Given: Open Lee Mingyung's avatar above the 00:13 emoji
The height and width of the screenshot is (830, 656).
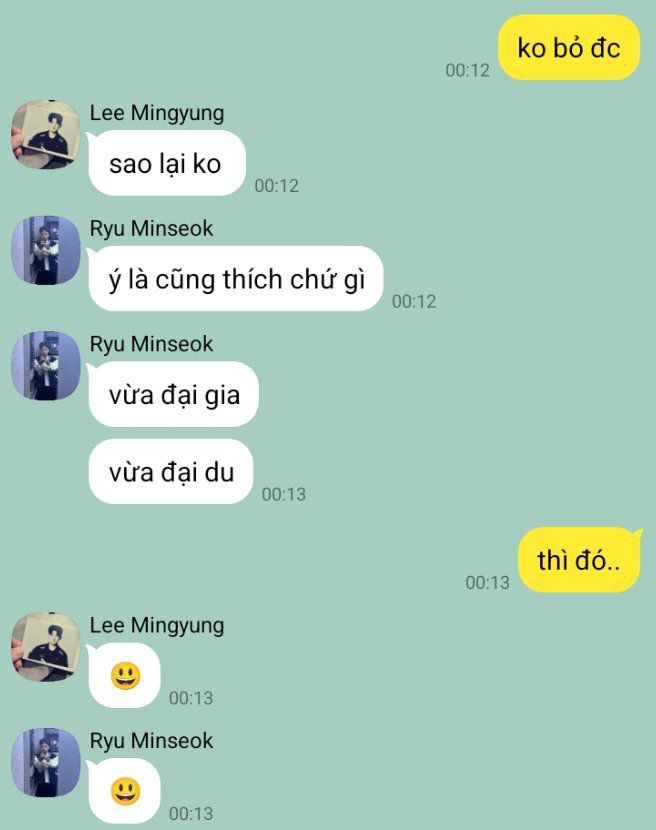Looking at the screenshot, I should point(45,647).
